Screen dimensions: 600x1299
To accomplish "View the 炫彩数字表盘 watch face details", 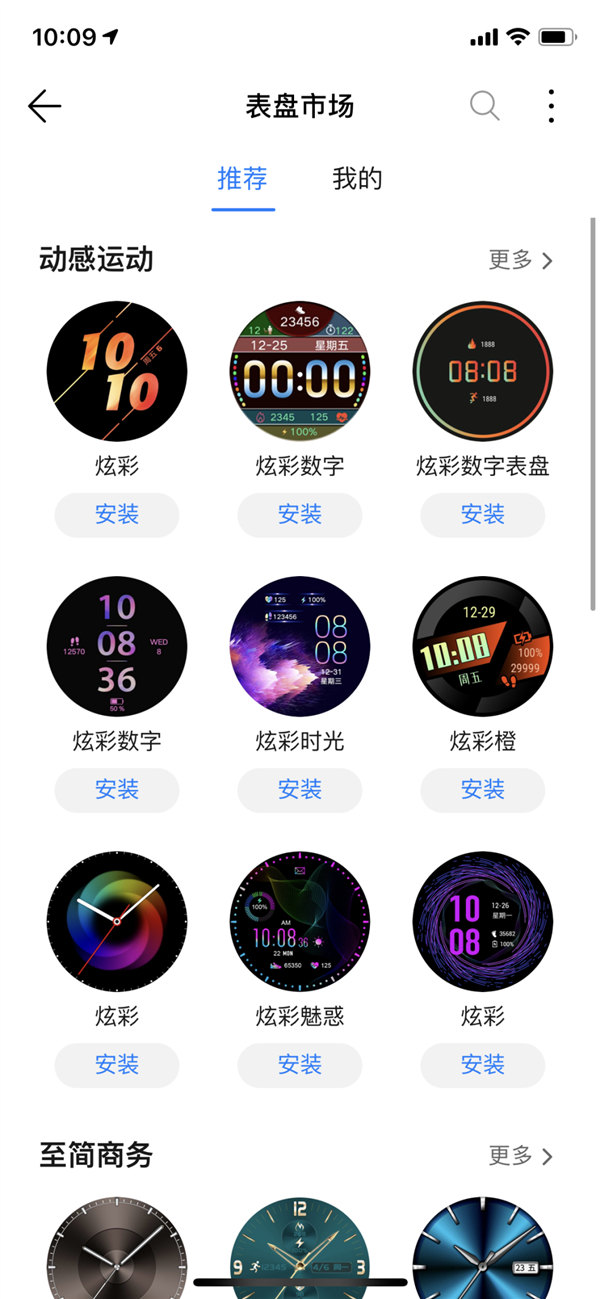I will [x=482, y=371].
